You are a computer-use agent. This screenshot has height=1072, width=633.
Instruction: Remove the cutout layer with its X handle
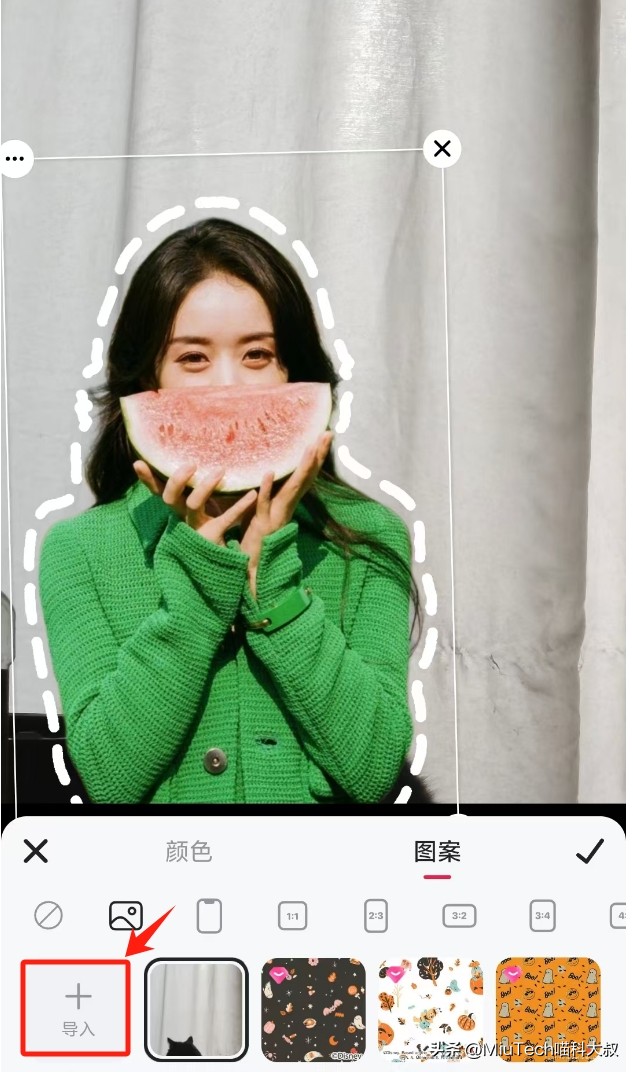click(442, 150)
